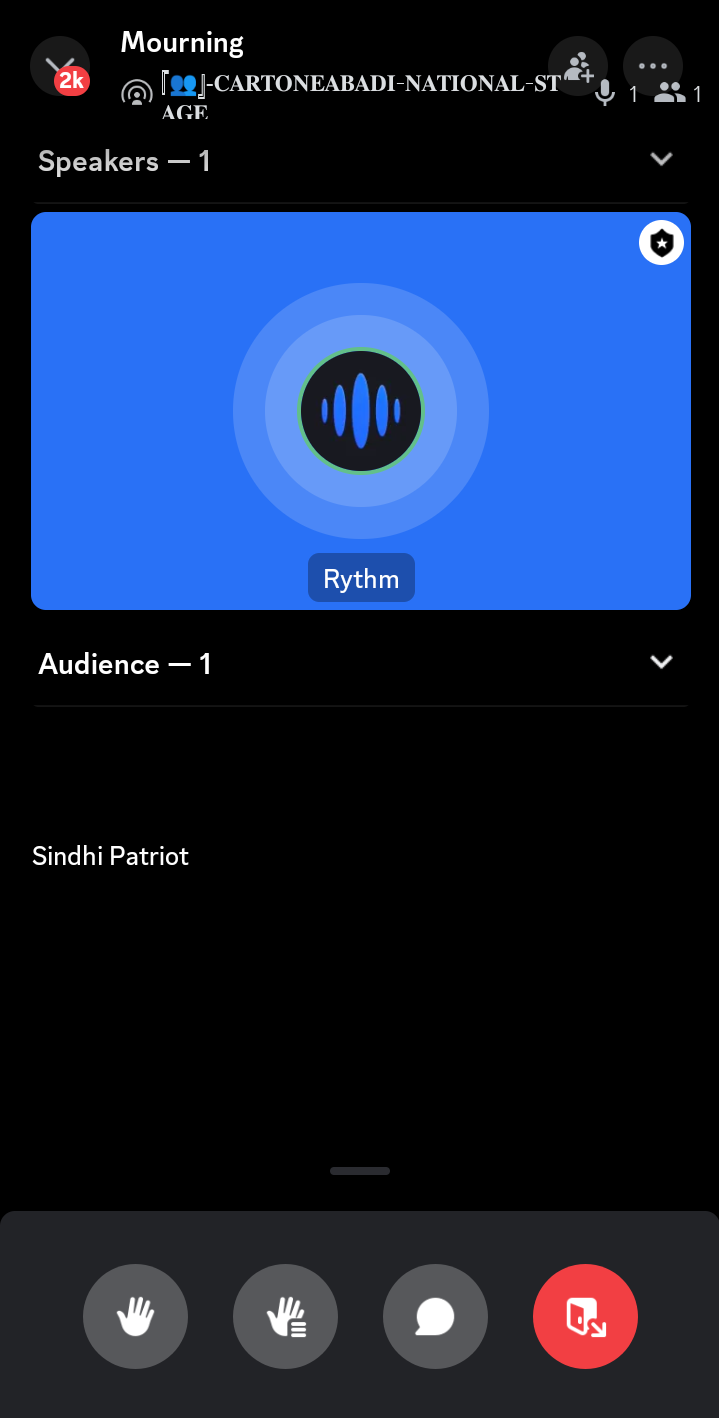Open Rythm's speaker tile
719x1418 pixels.
(361, 410)
